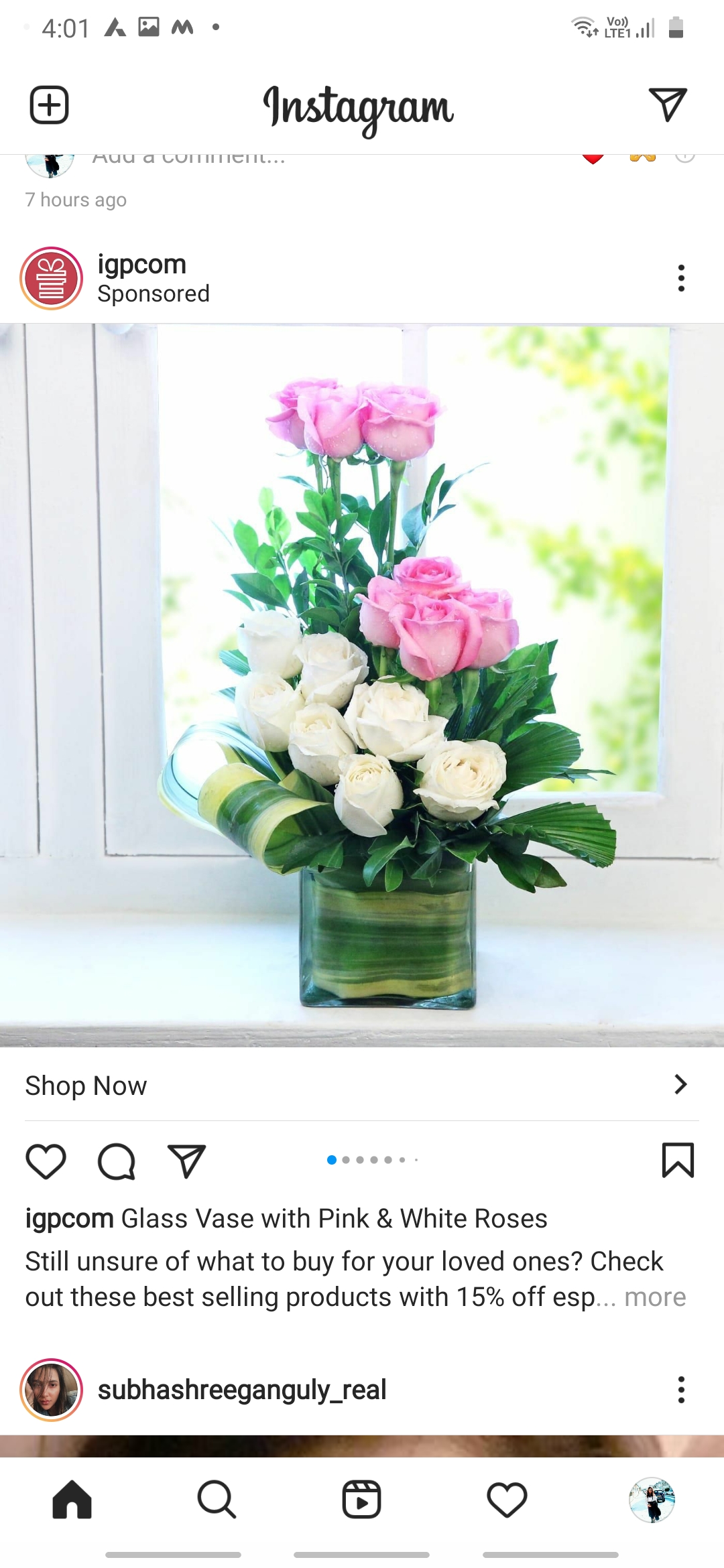Image resolution: width=724 pixels, height=1568 pixels.
Task: Open subhashreeganguly_real profile
Action: pyautogui.click(x=241, y=1390)
